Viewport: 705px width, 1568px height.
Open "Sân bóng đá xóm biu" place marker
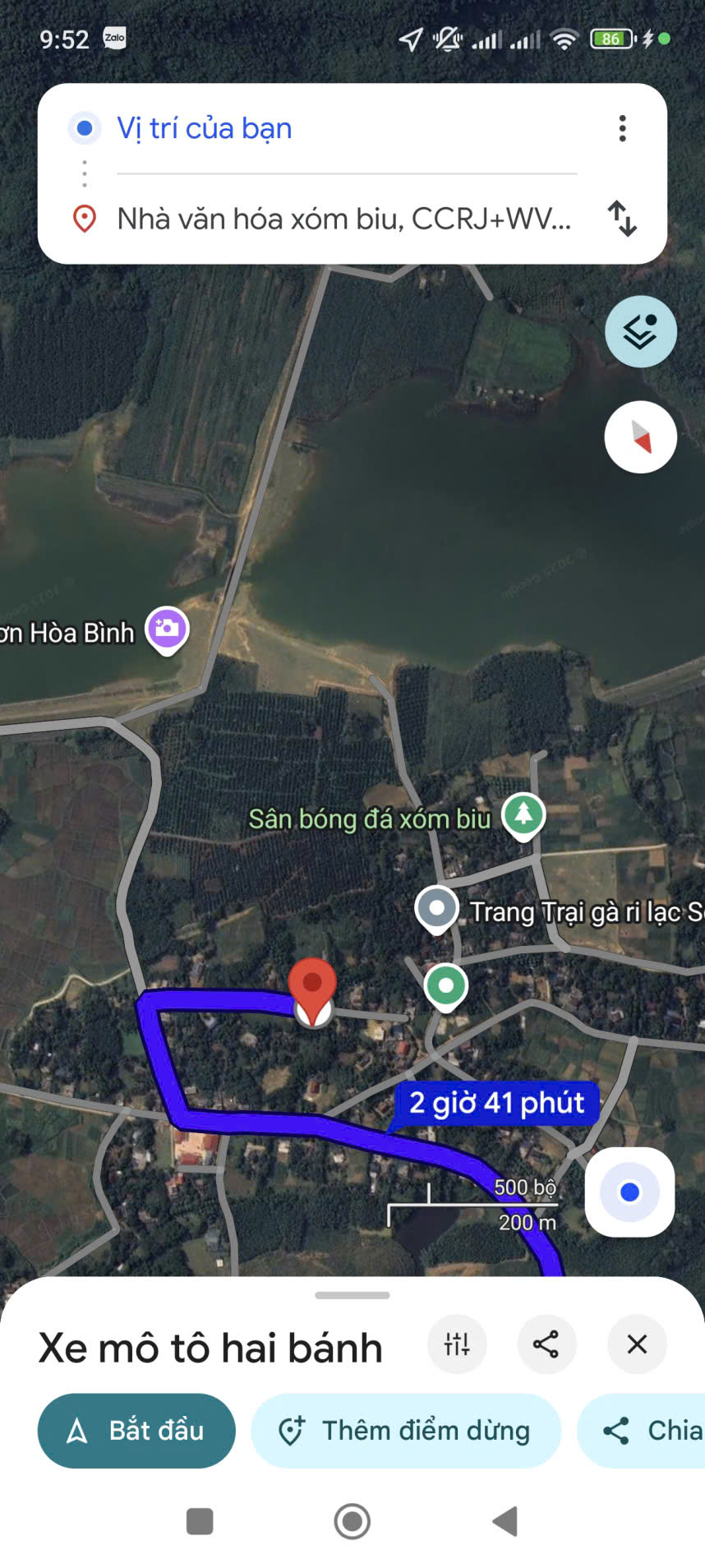523,815
